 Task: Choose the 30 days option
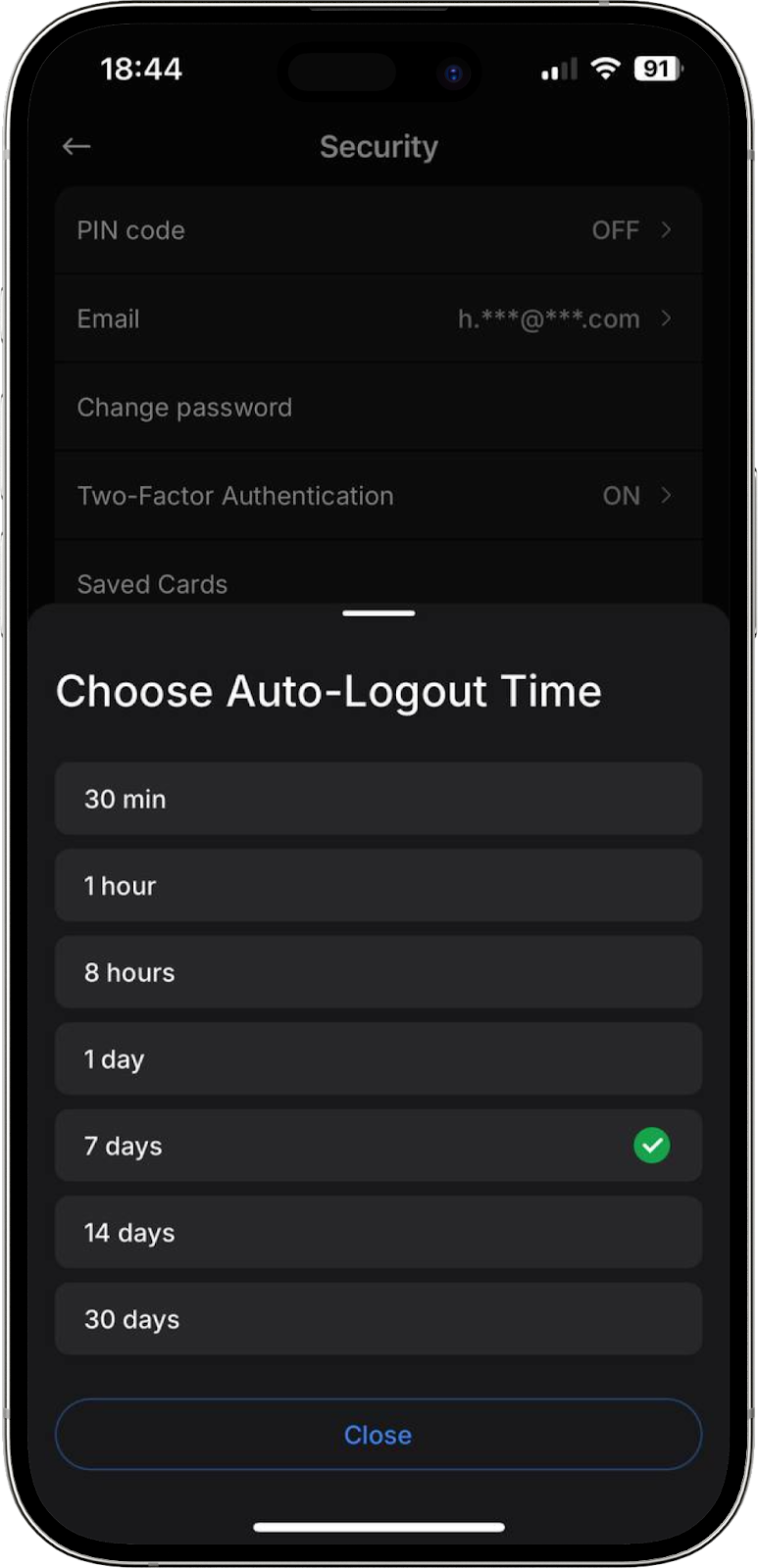378,1319
